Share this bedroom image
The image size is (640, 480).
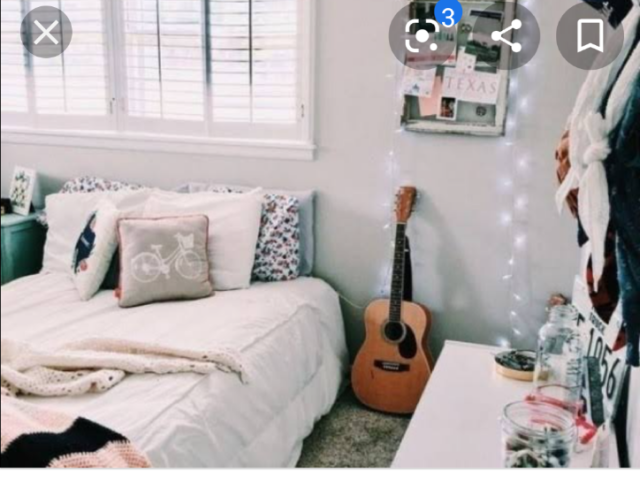point(507,36)
